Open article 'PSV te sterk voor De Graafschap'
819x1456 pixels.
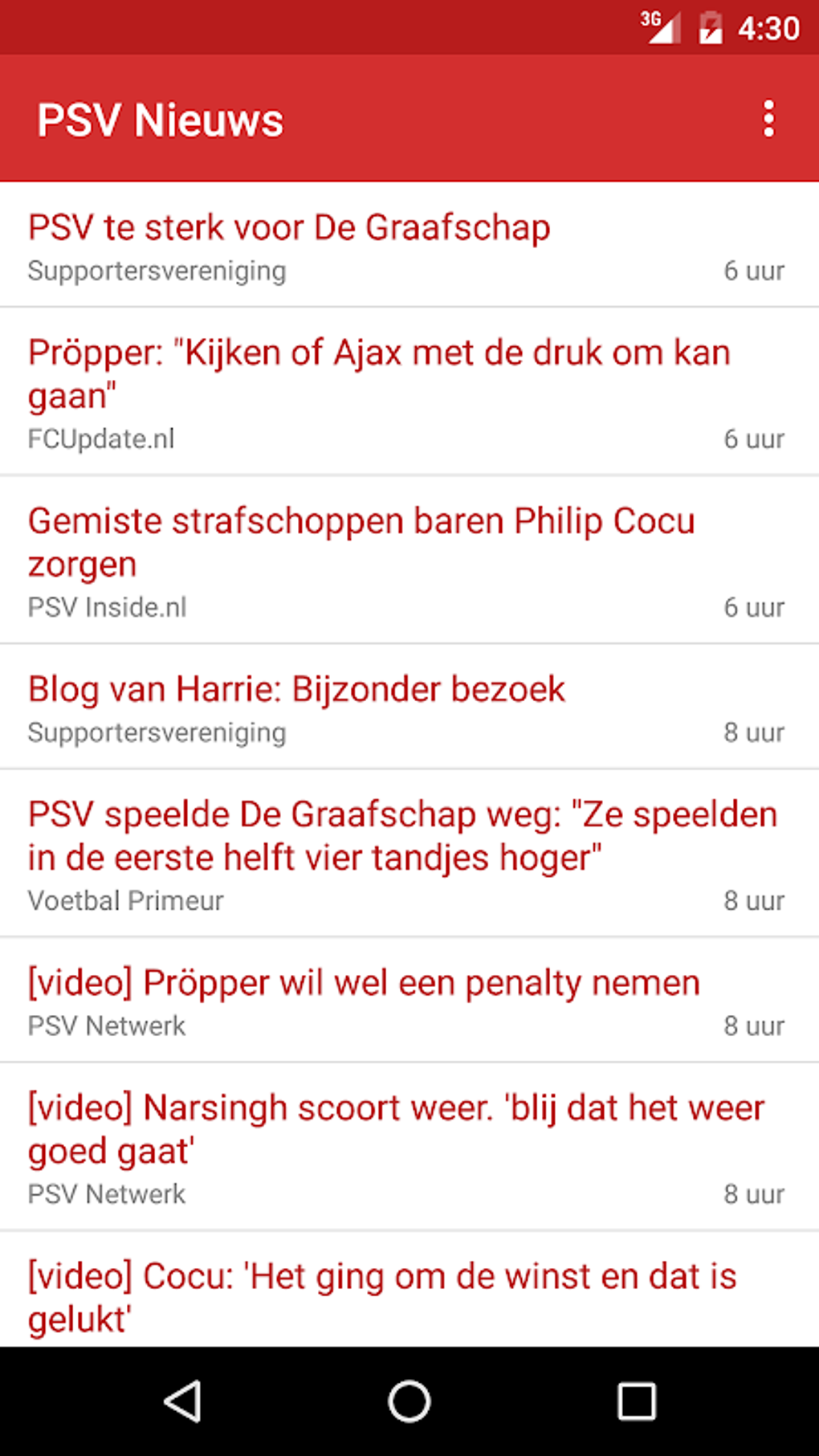coord(409,245)
